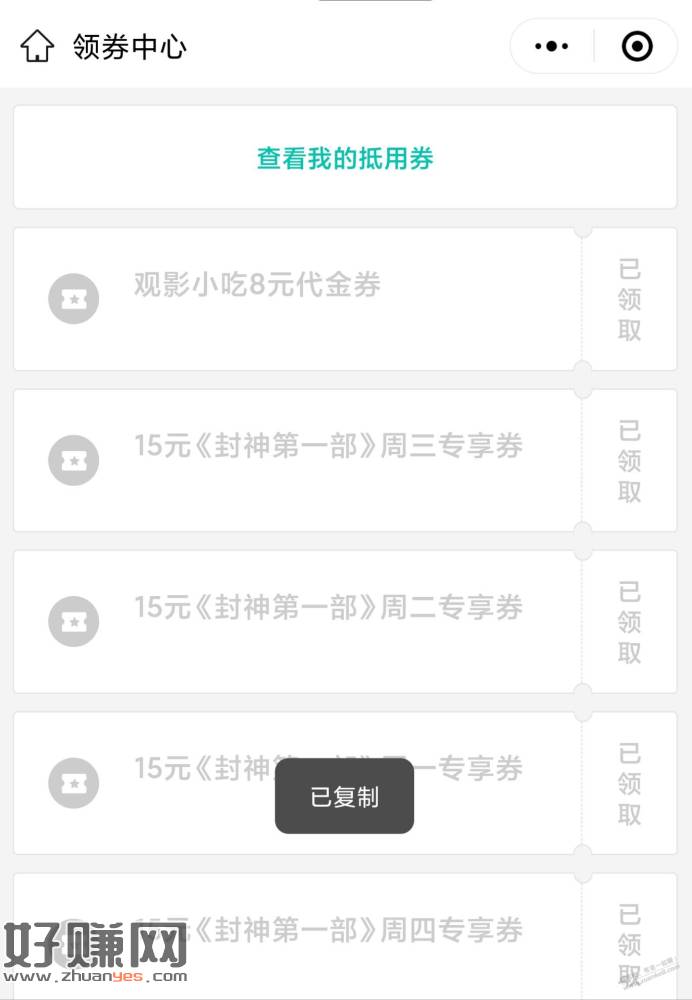Tap 已领取 on the 周二专享券
Screen dimensions: 692x1000
point(629,622)
